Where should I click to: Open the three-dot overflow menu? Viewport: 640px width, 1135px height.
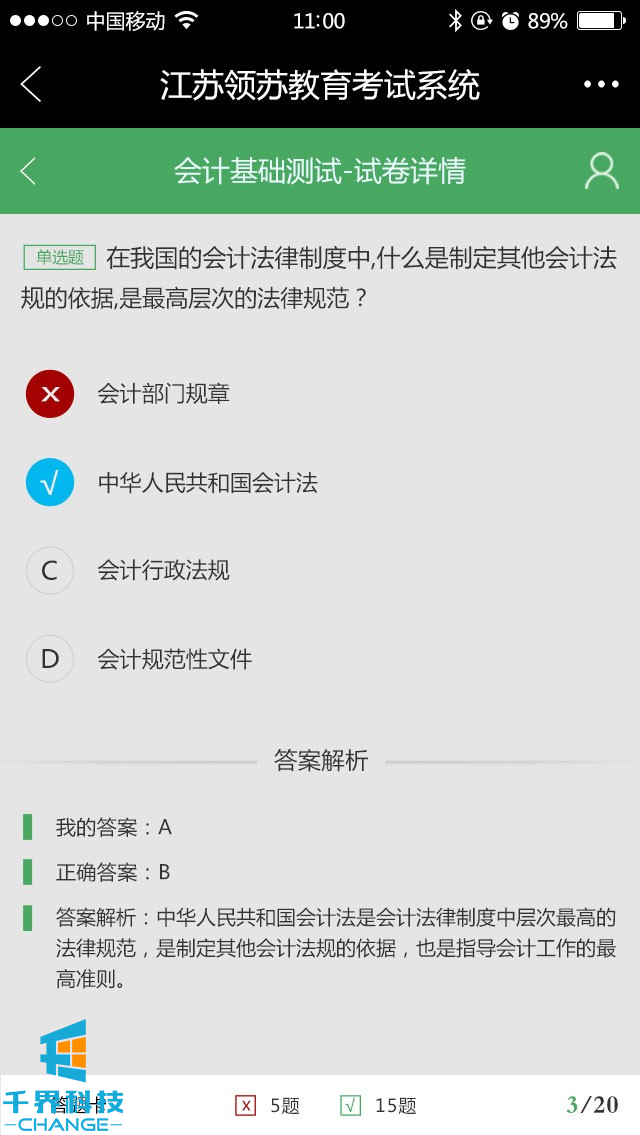coord(601,85)
